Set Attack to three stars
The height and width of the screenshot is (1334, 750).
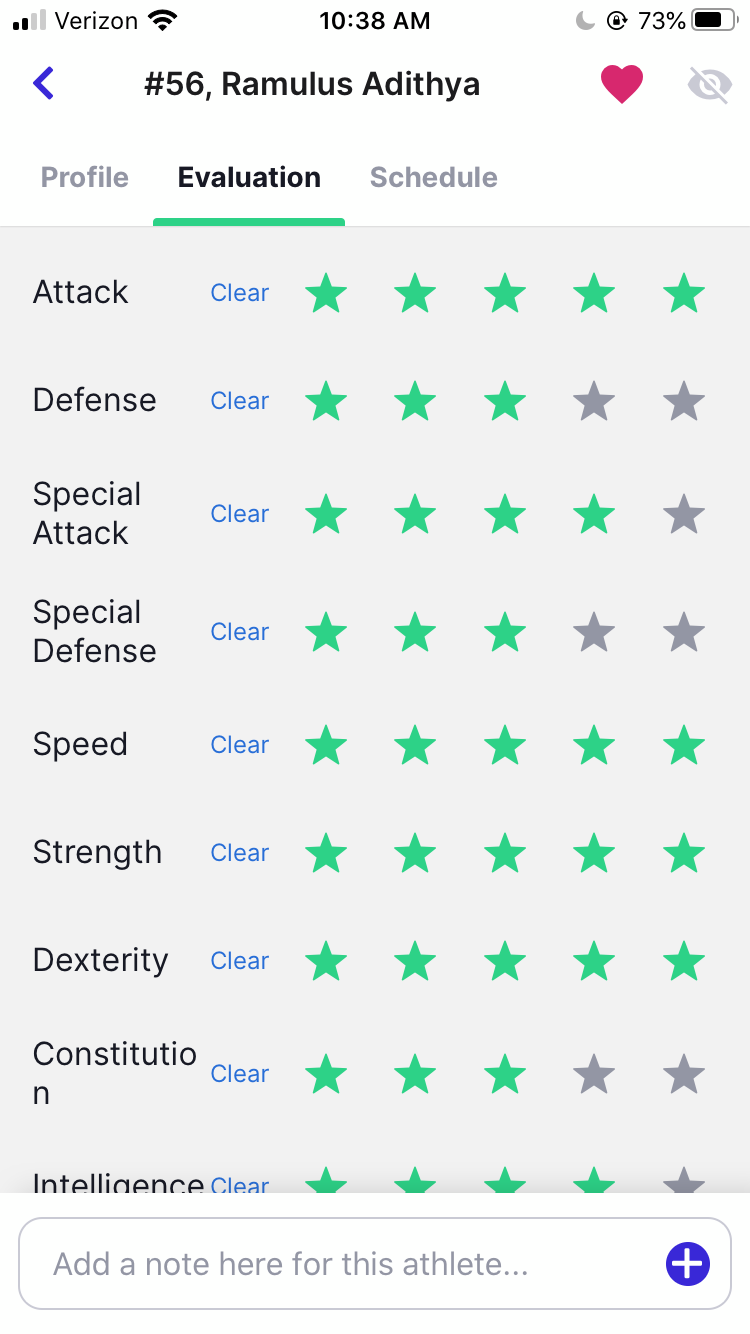[x=505, y=293]
